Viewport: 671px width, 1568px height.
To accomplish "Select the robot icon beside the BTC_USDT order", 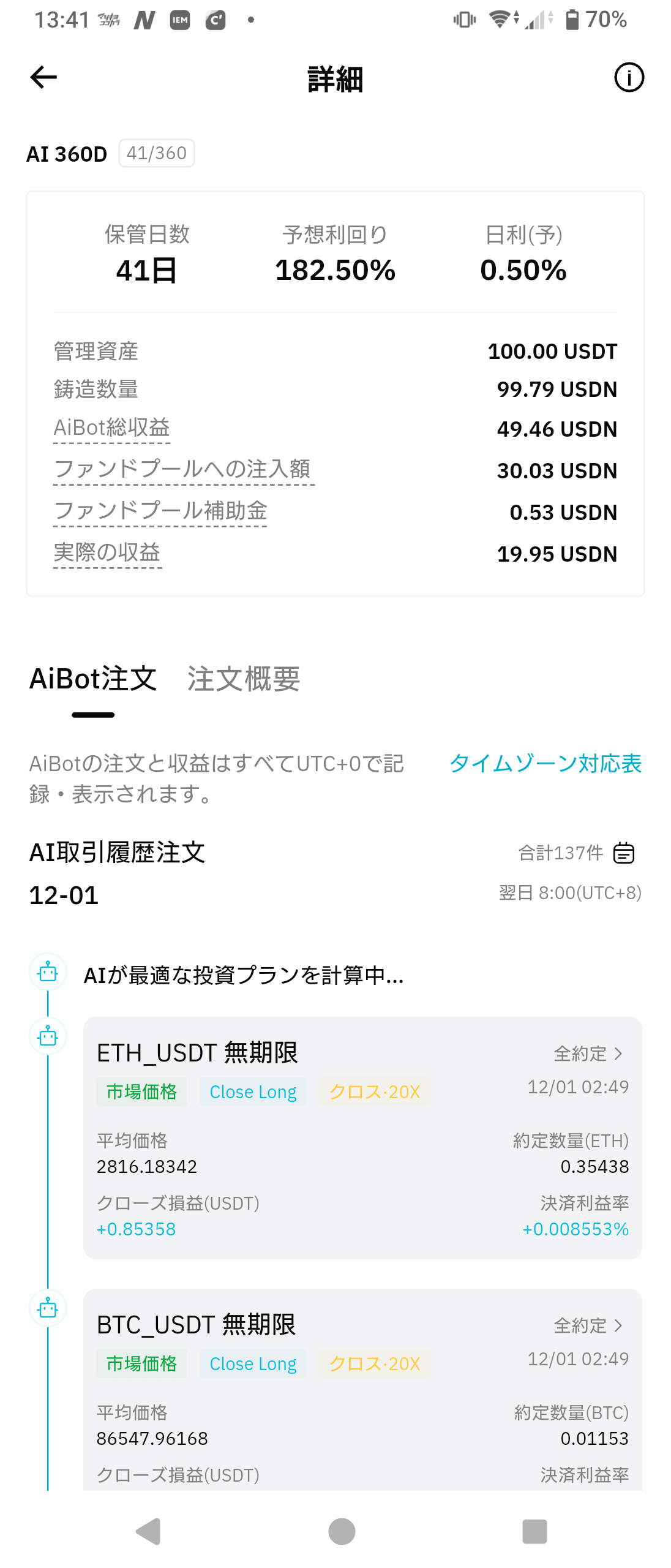I will tap(47, 1308).
